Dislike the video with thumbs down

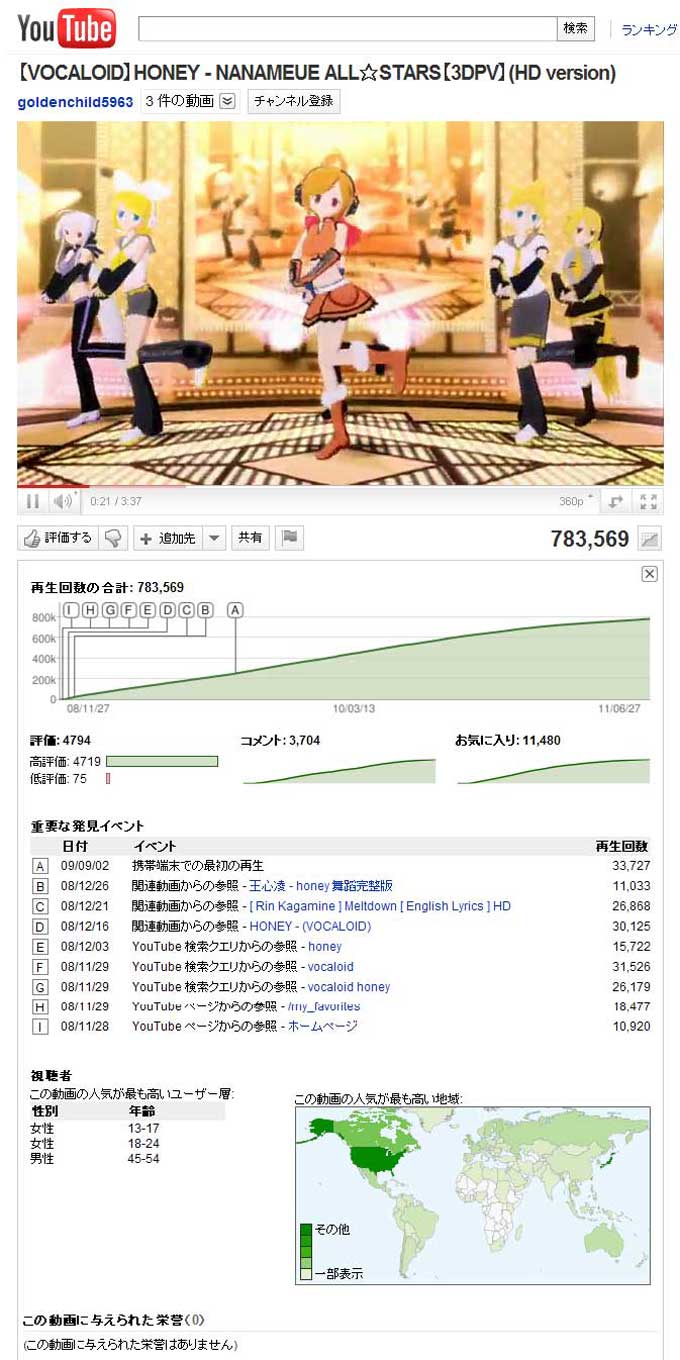(113, 538)
